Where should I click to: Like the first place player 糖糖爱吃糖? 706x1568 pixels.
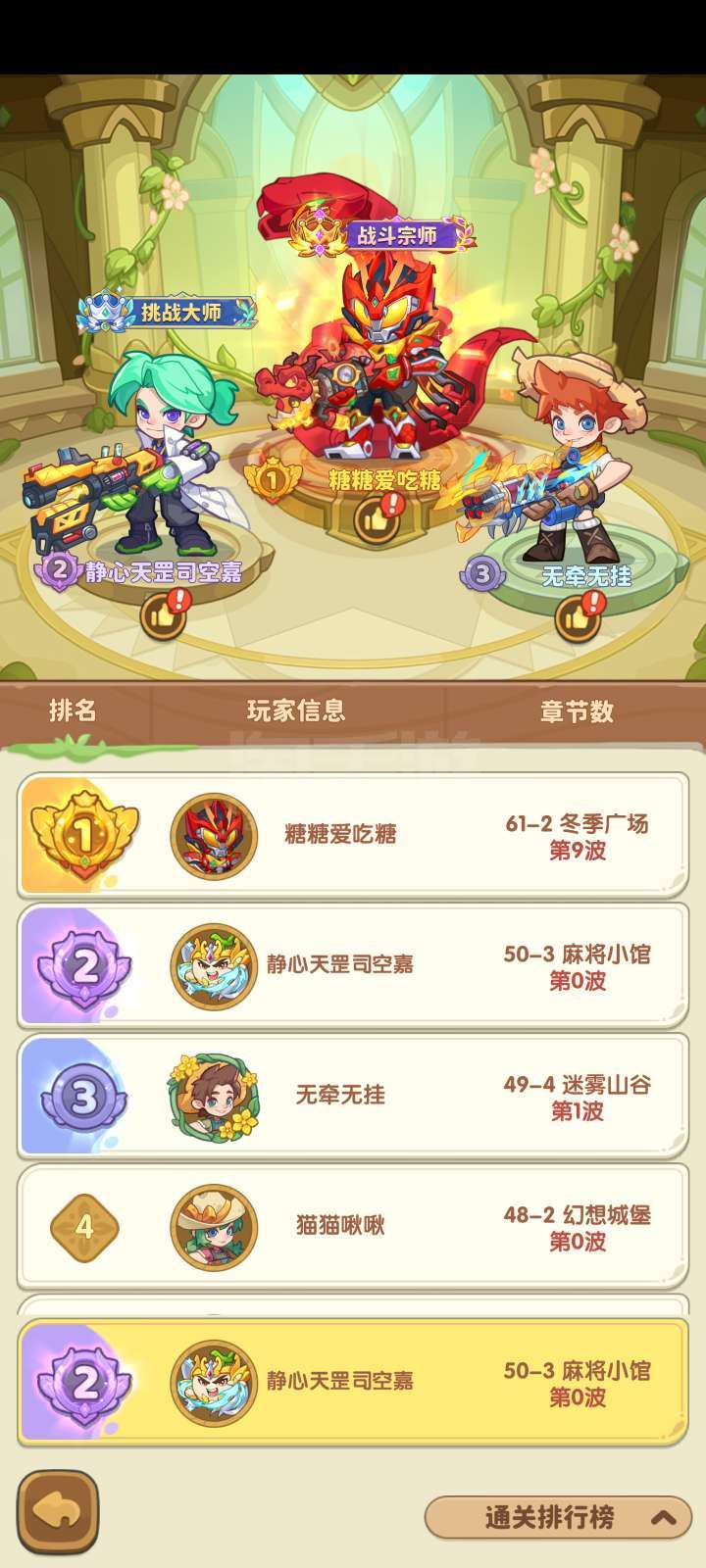378,518
